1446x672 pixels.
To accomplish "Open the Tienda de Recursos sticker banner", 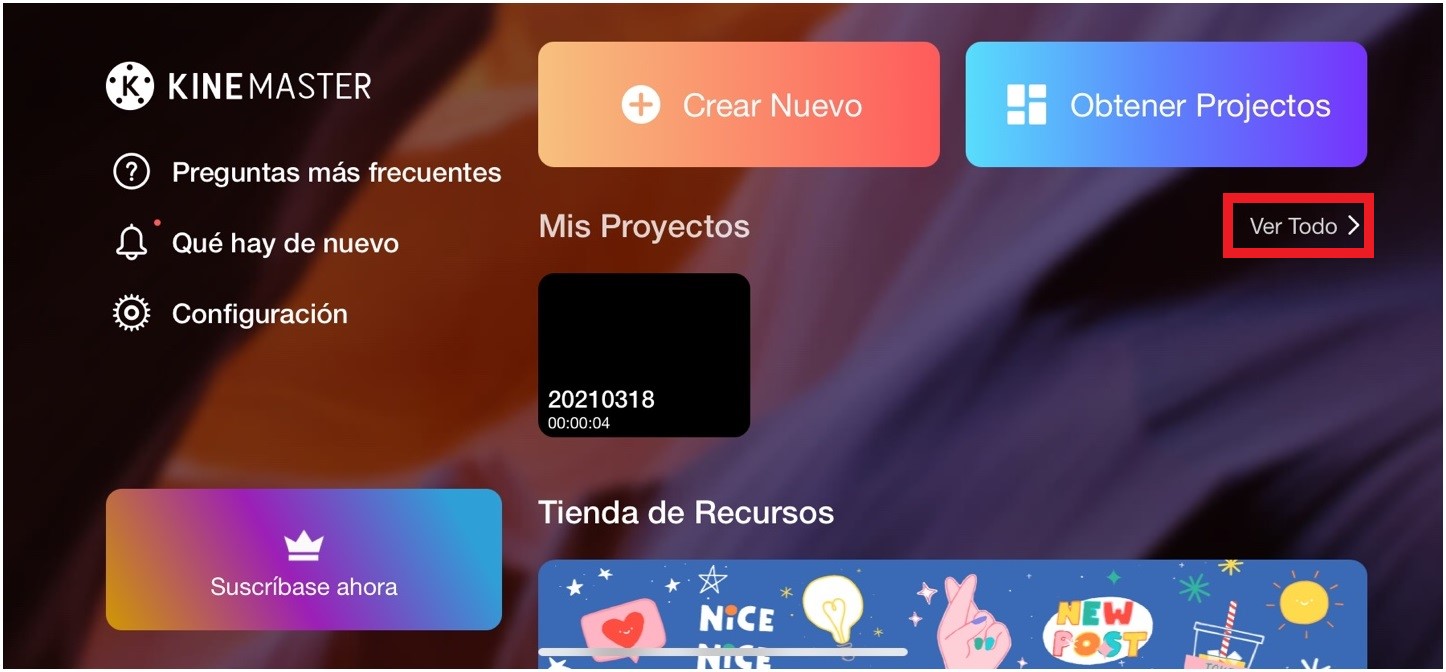I will coord(951,612).
